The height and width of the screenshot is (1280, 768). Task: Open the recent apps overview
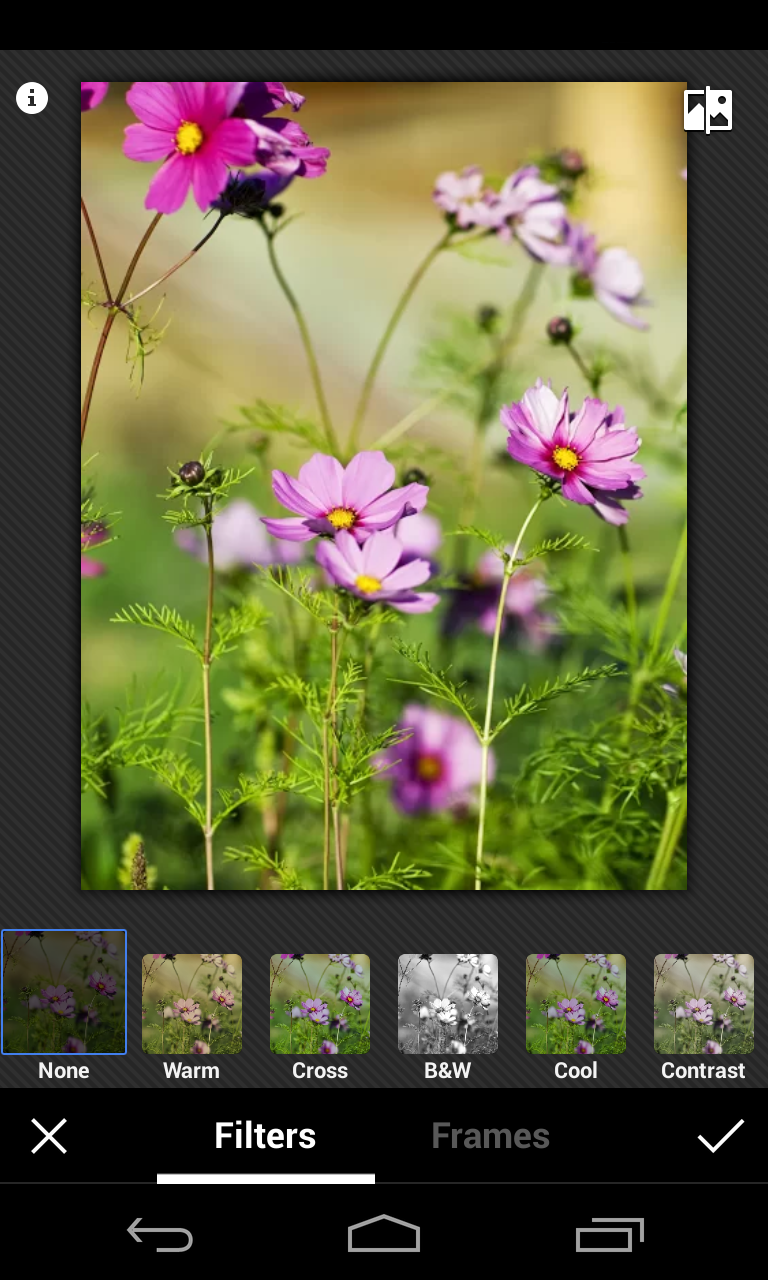click(609, 1235)
